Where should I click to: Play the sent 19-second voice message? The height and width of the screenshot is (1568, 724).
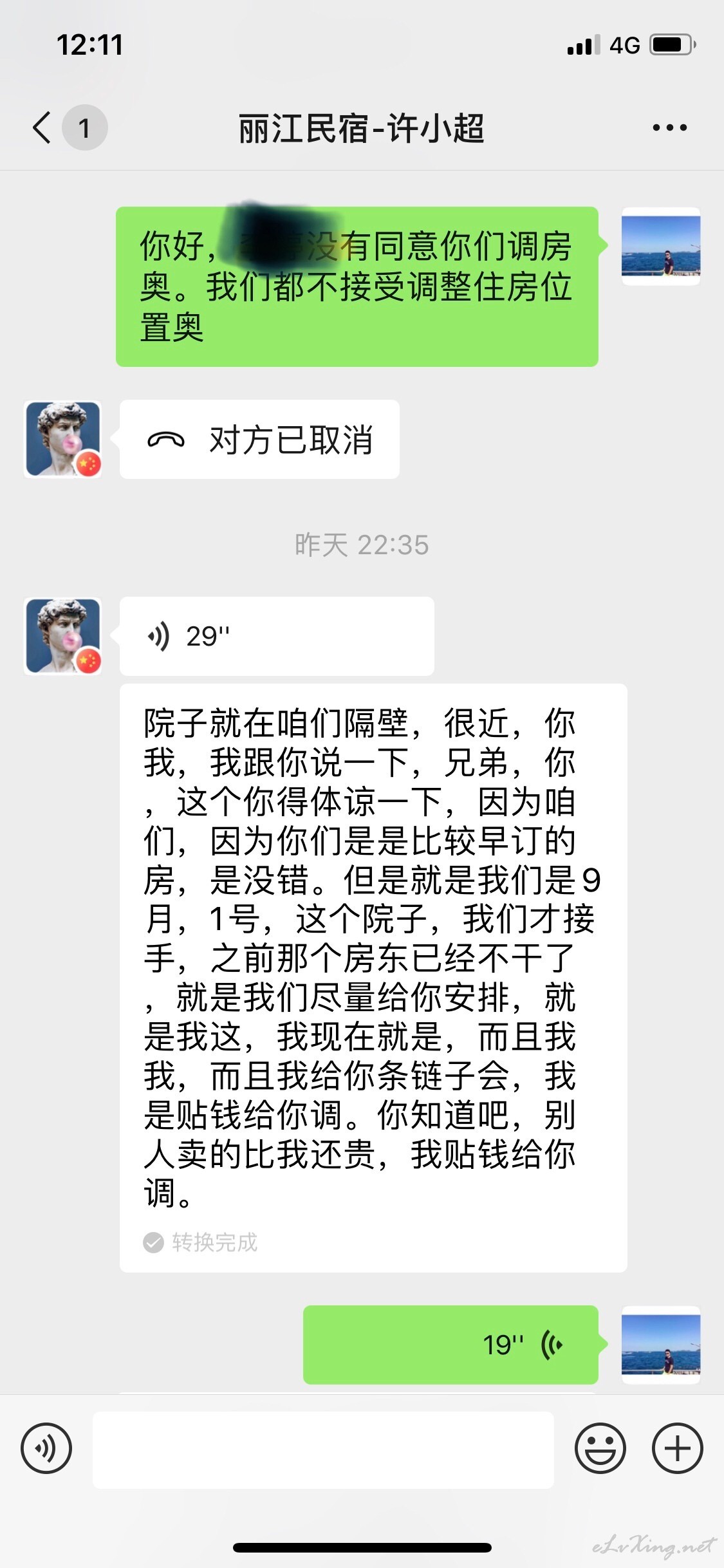(450, 1345)
